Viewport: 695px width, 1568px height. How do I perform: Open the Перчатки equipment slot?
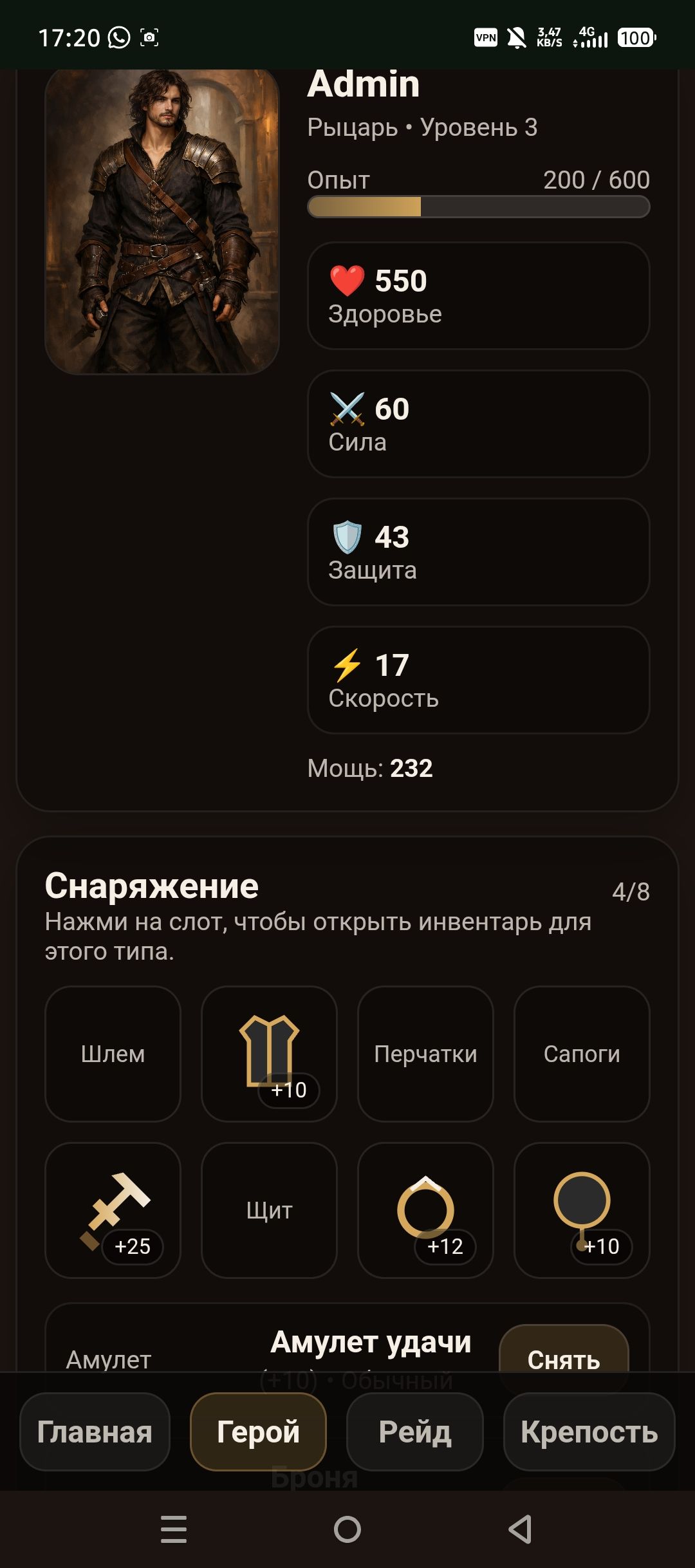tap(425, 1054)
